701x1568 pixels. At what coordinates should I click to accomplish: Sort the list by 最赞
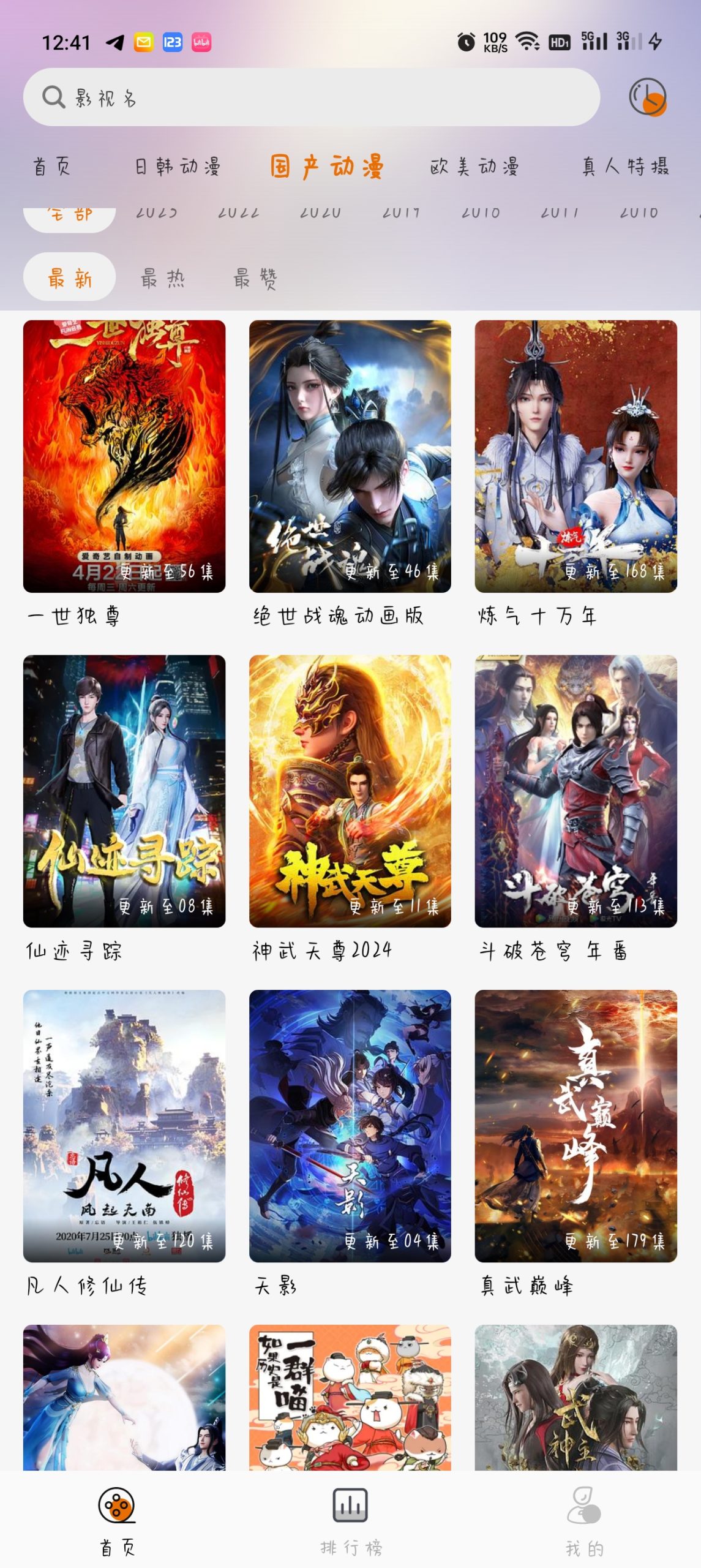(255, 279)
